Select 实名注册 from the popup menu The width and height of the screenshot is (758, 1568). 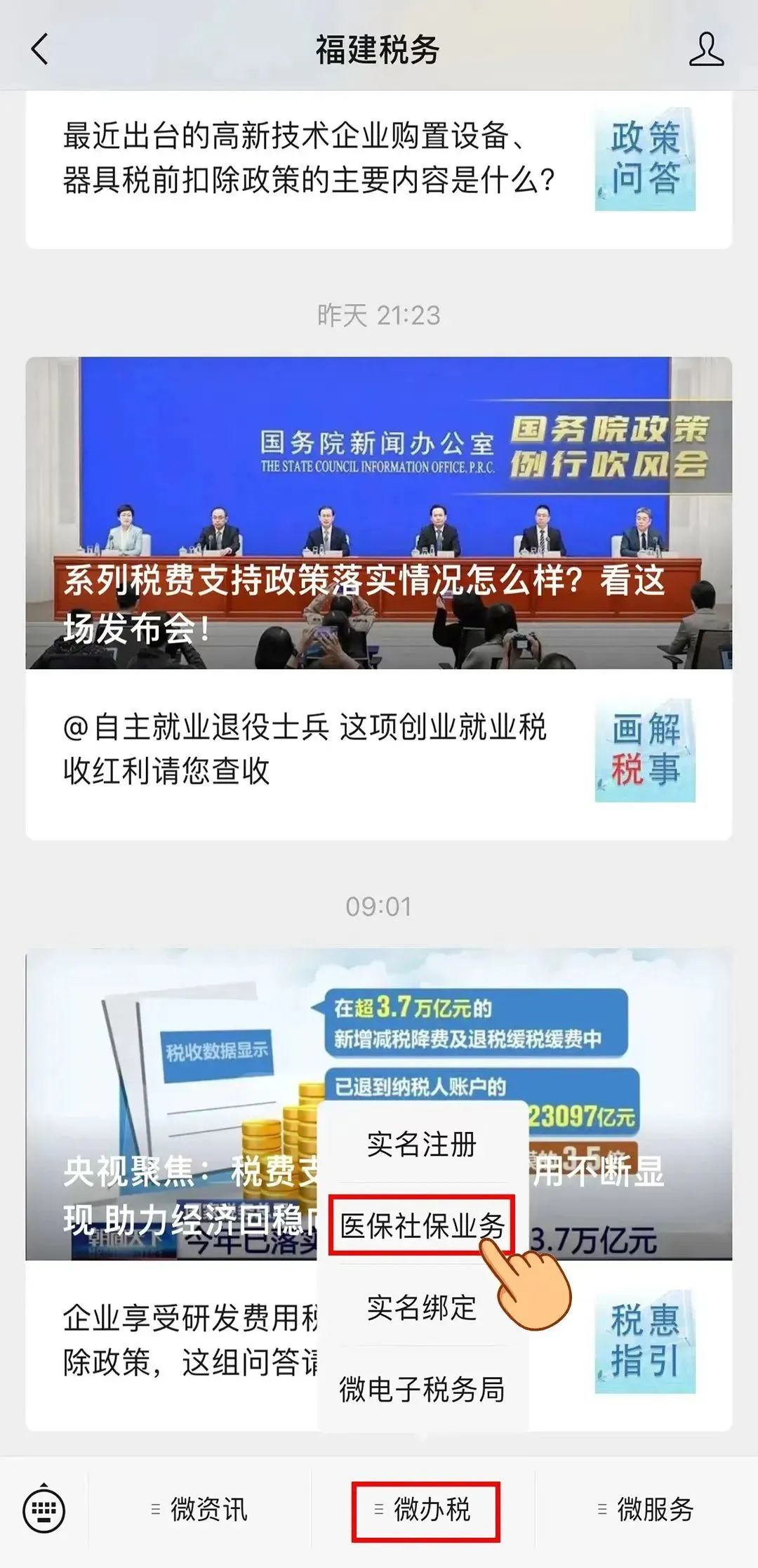coord(422,1145)
